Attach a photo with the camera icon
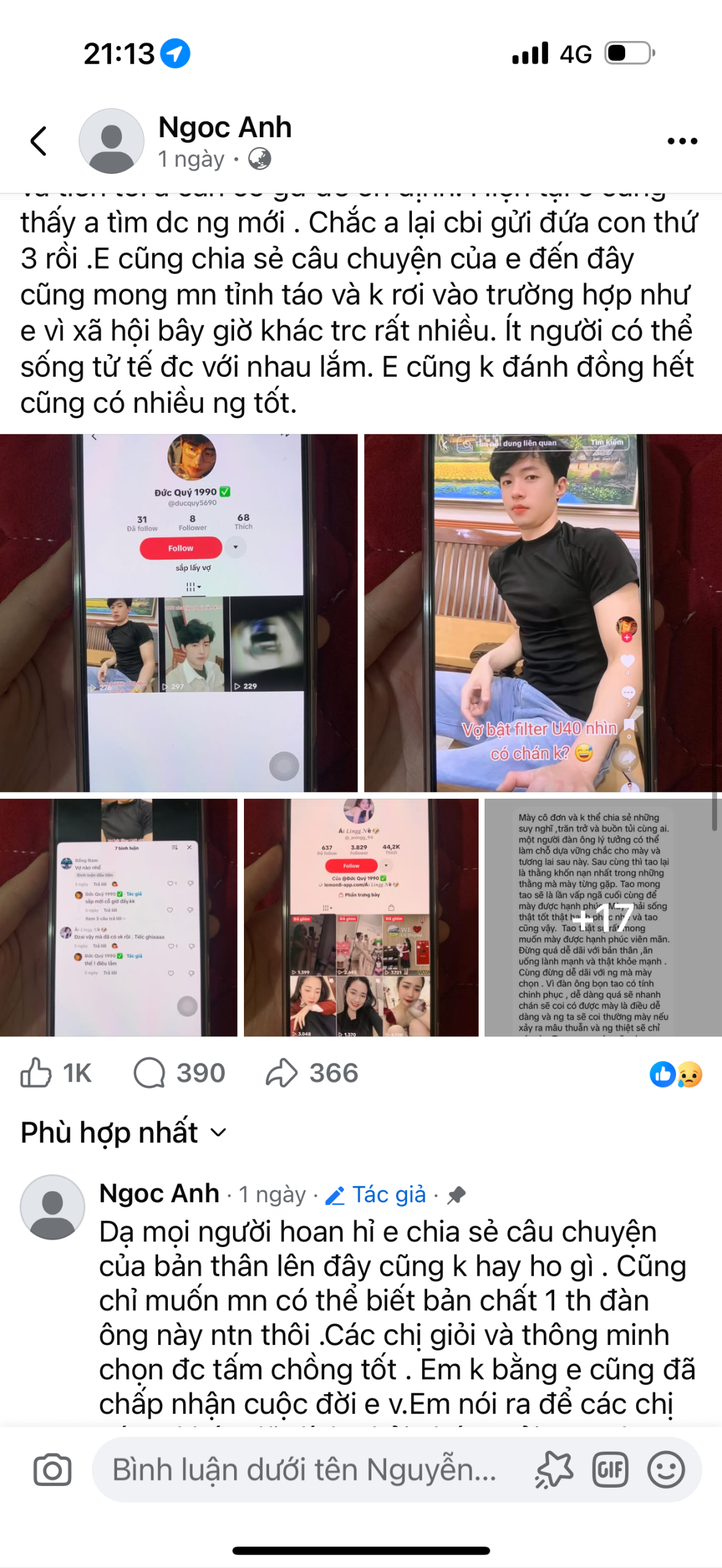The height and width of the screenshot is (1568, 722). click(52, 1469)
